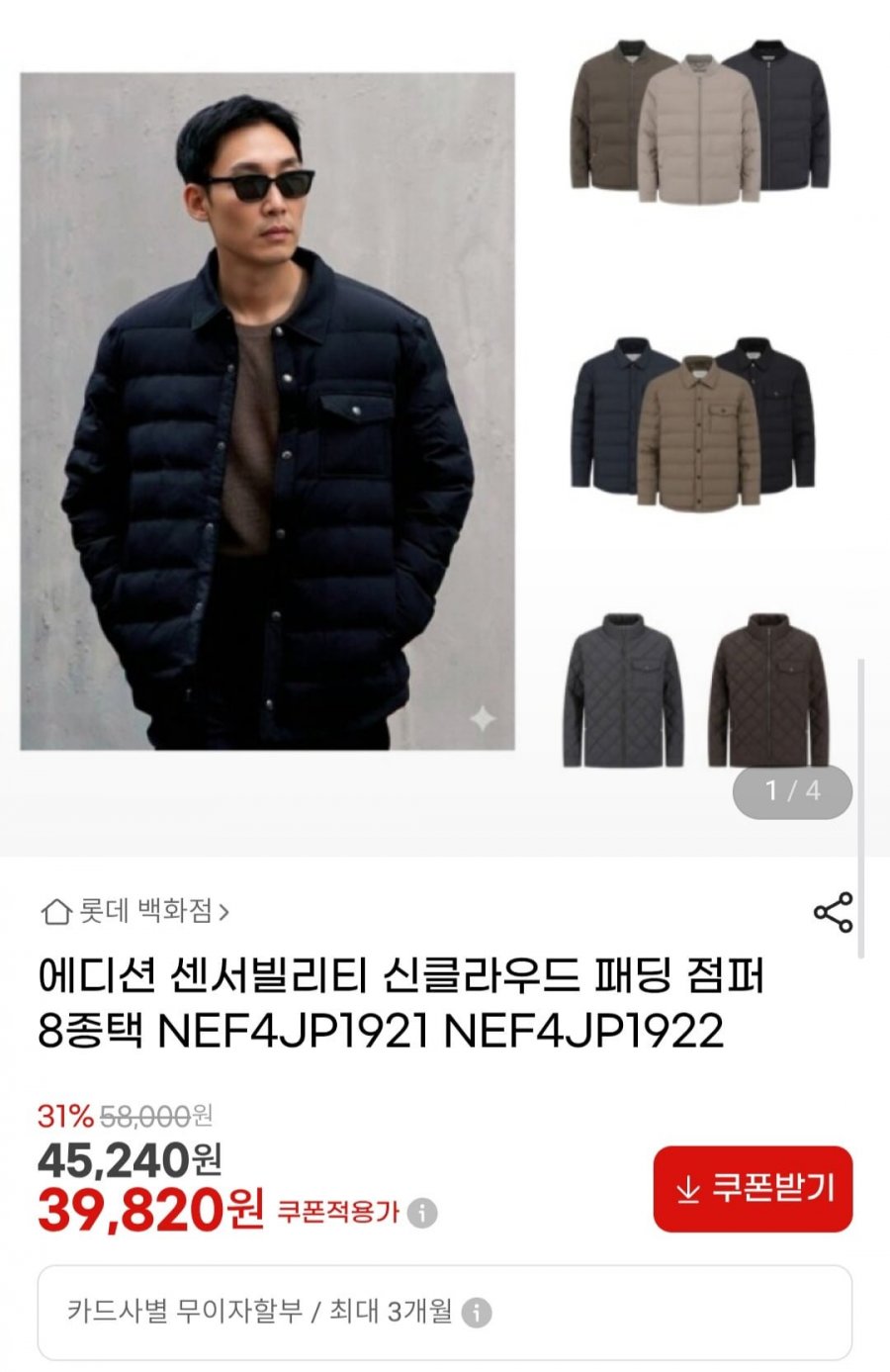Share this product
The width and height of the screenshot is (890, 1372).
833,912
